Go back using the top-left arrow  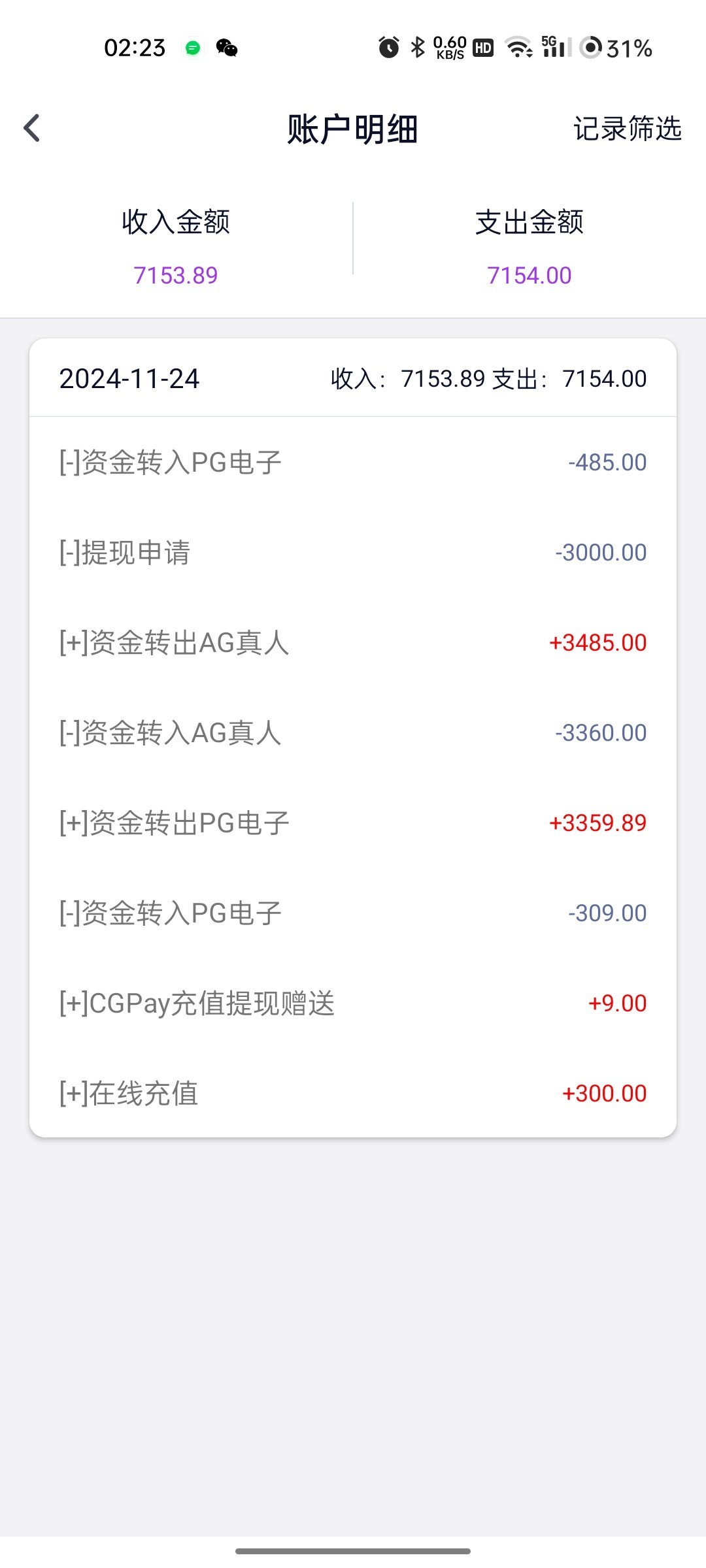point(31,128)
